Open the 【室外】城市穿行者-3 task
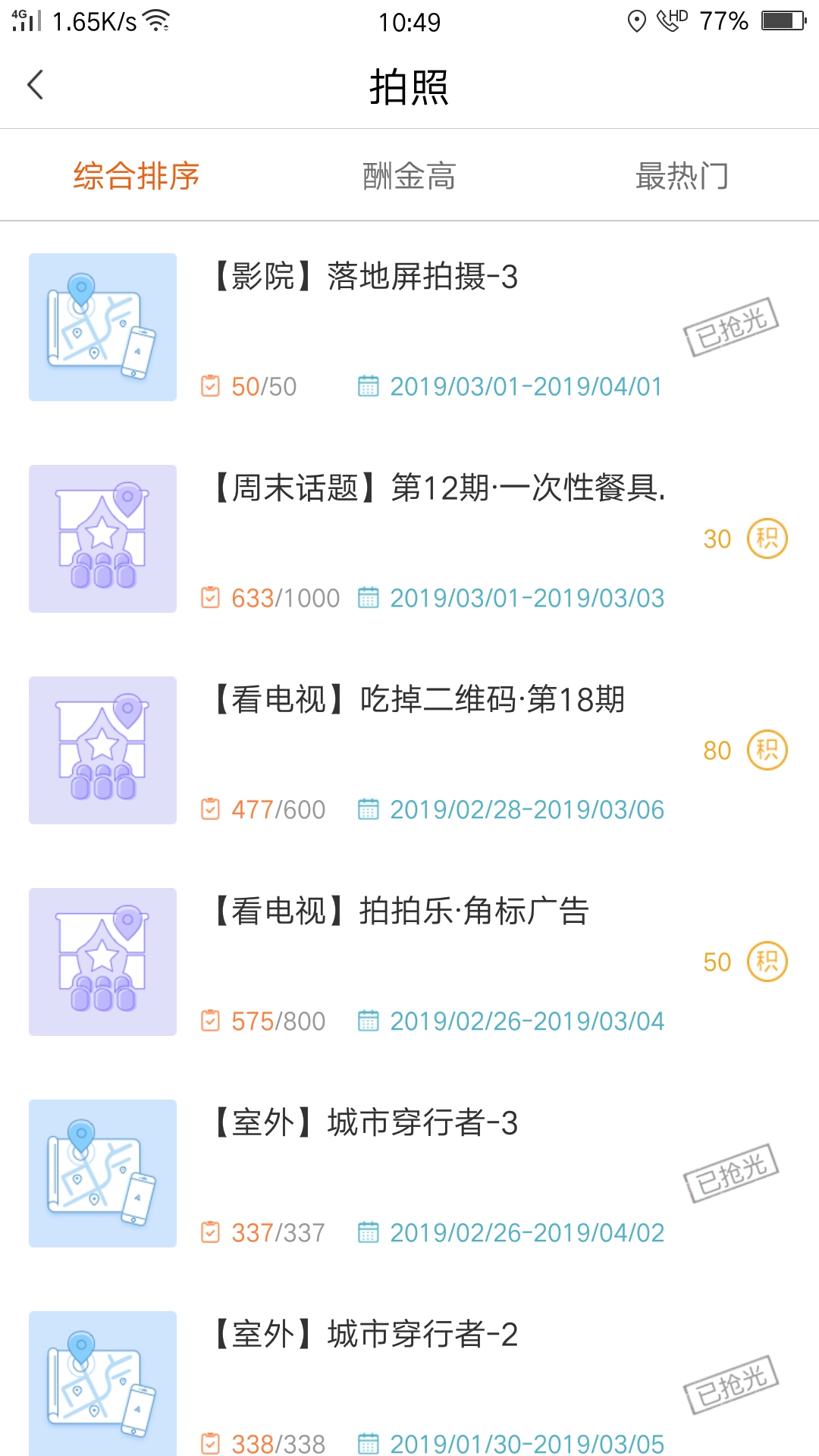This screenshot has height=1456, width=819. coord(366,1123)
